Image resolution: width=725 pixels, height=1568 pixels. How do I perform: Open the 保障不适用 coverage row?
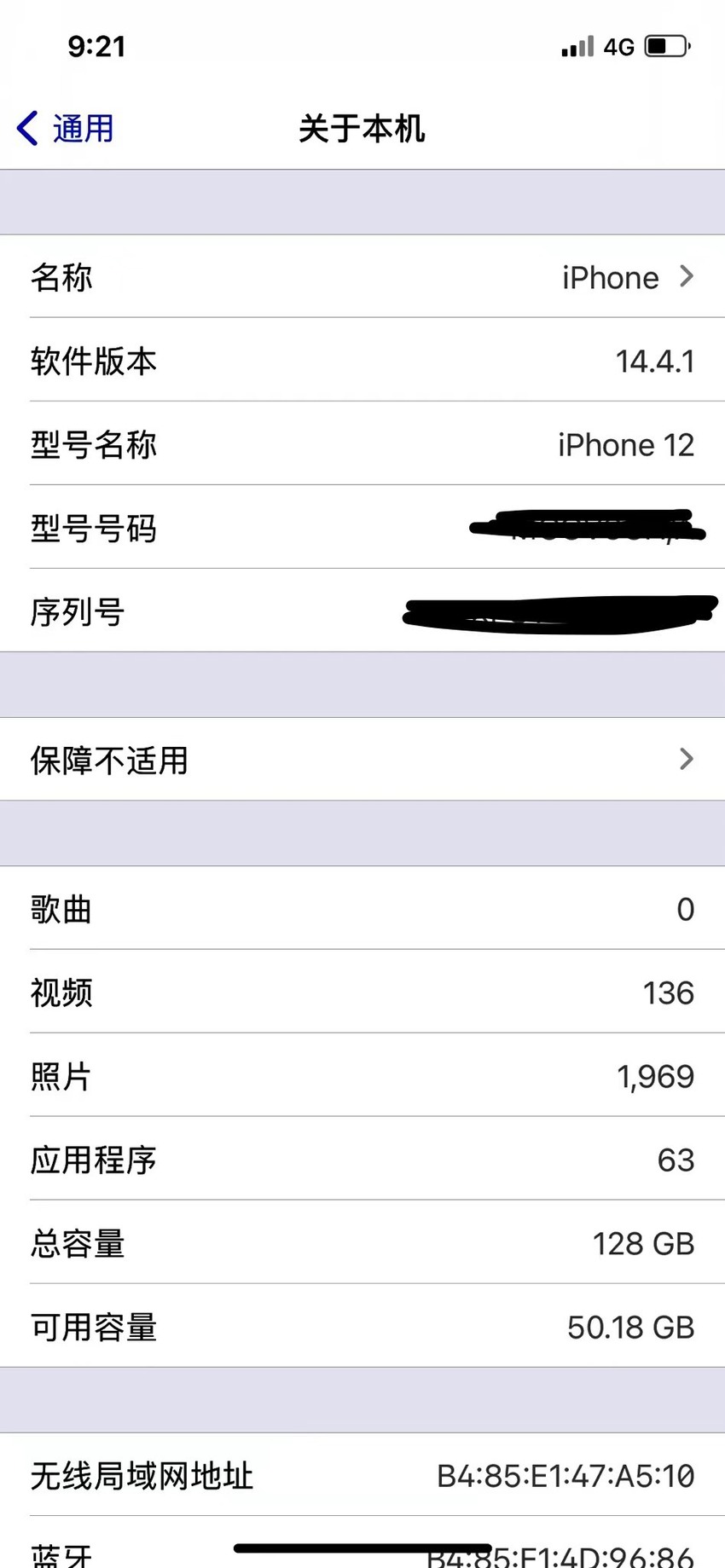click(x=362, y=759)
